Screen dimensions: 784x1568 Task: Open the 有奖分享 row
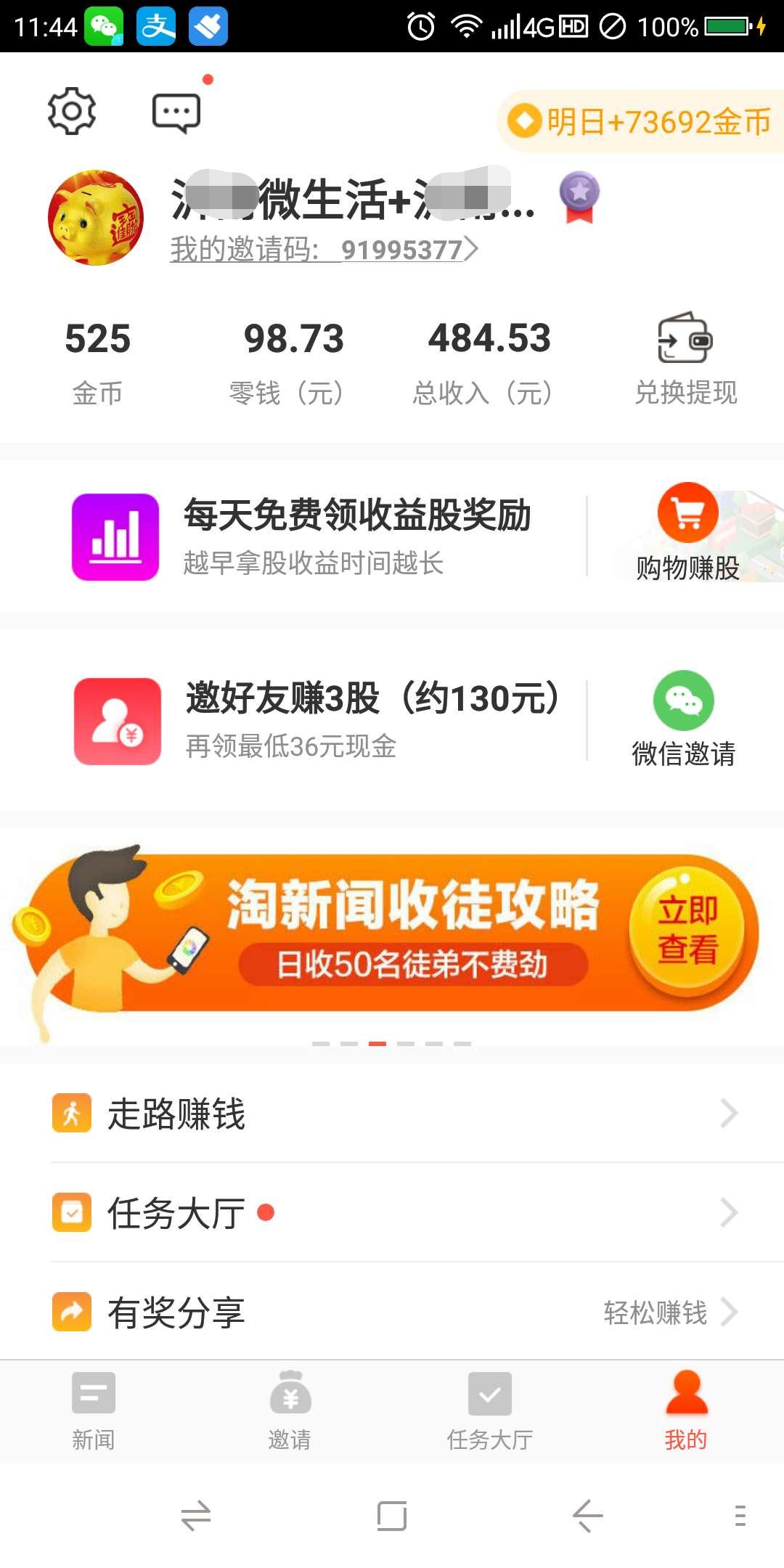pos(392,1311)
